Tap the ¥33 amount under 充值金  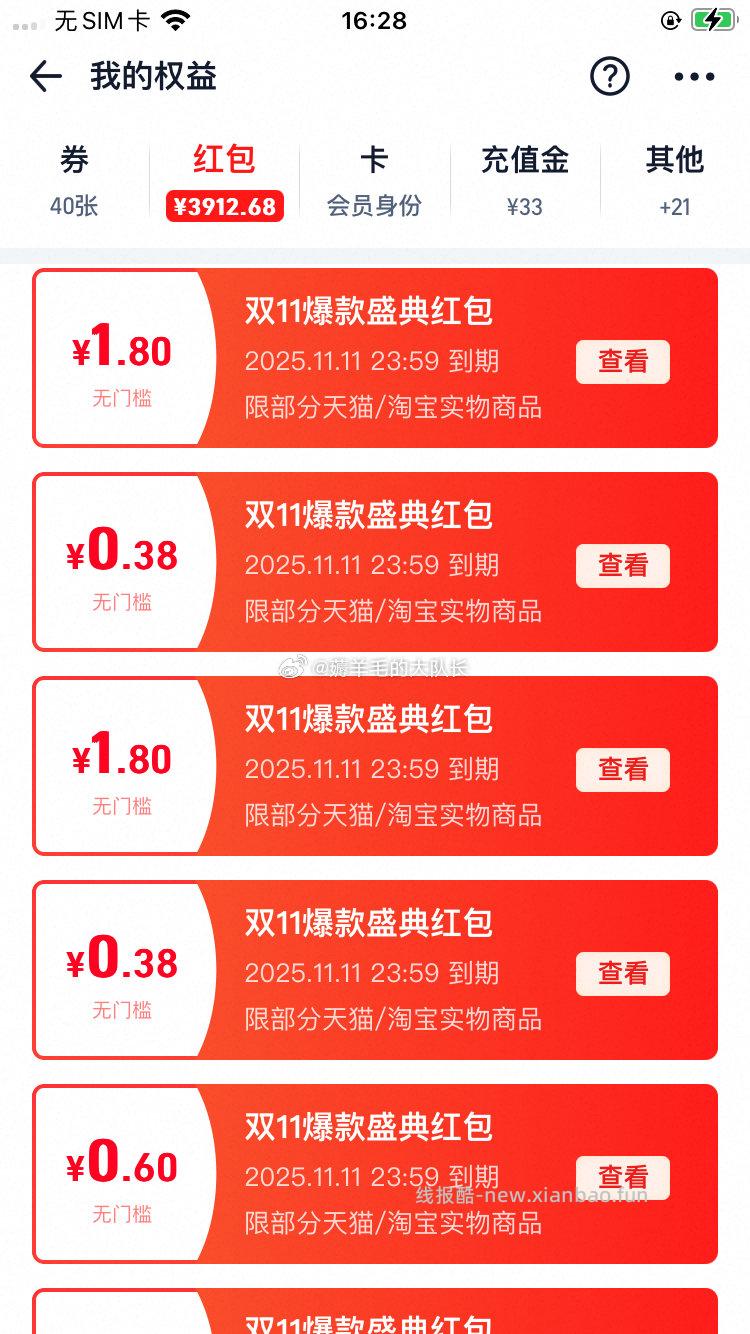[x=524, y=206]
